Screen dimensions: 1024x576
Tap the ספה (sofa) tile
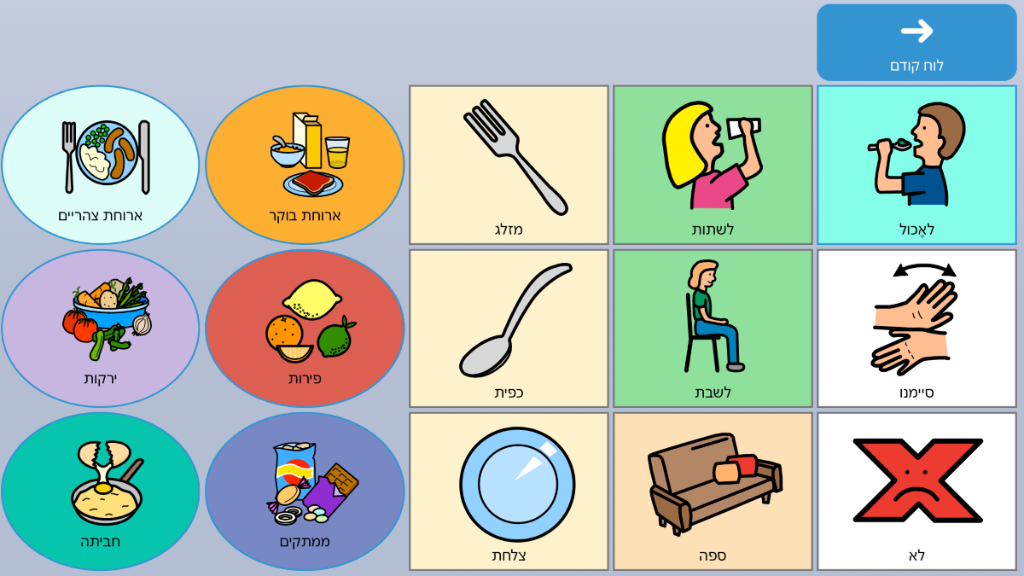tap(712, 491)
